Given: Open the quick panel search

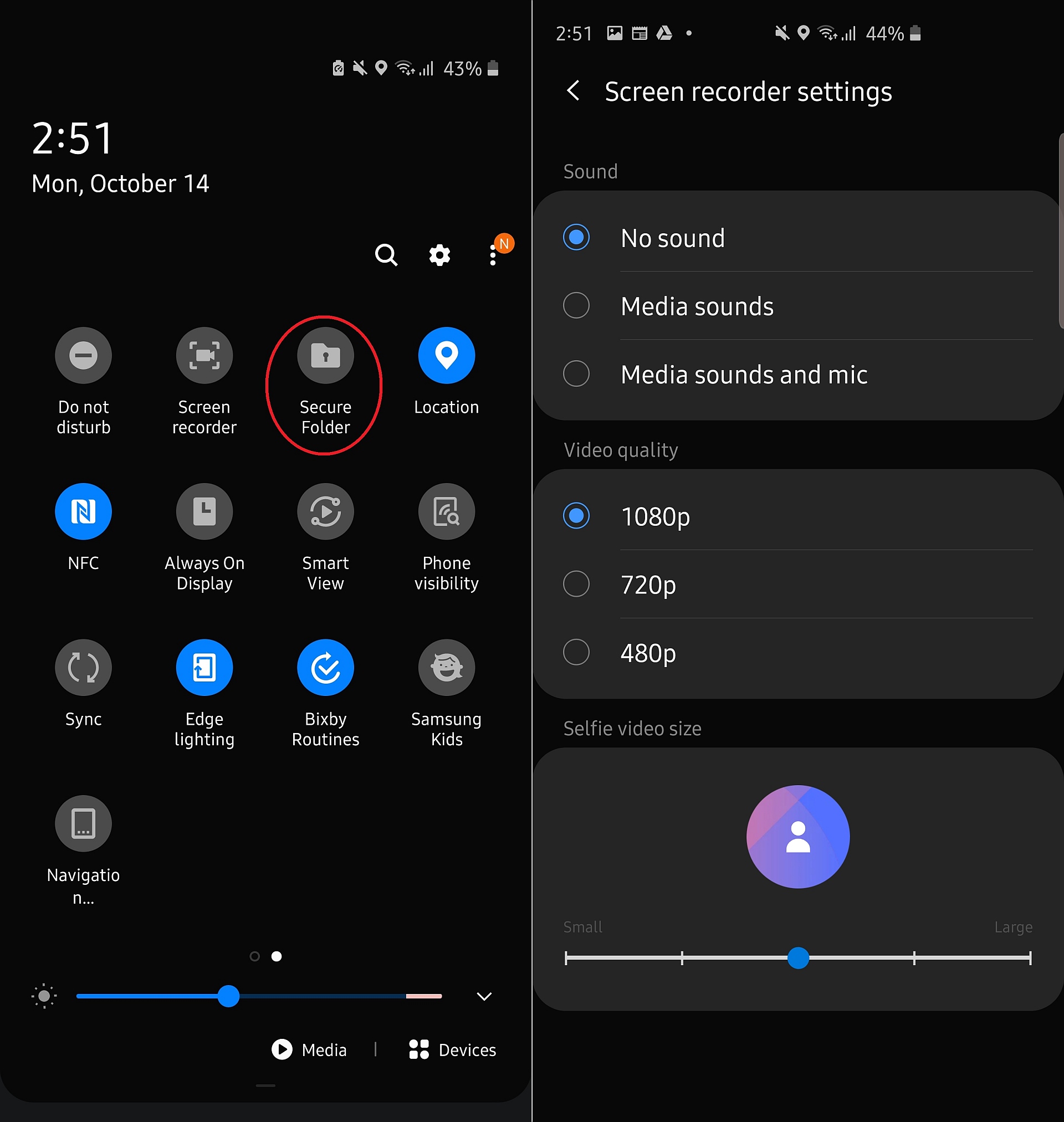Looking at the screenshot, I should point(386,255).
